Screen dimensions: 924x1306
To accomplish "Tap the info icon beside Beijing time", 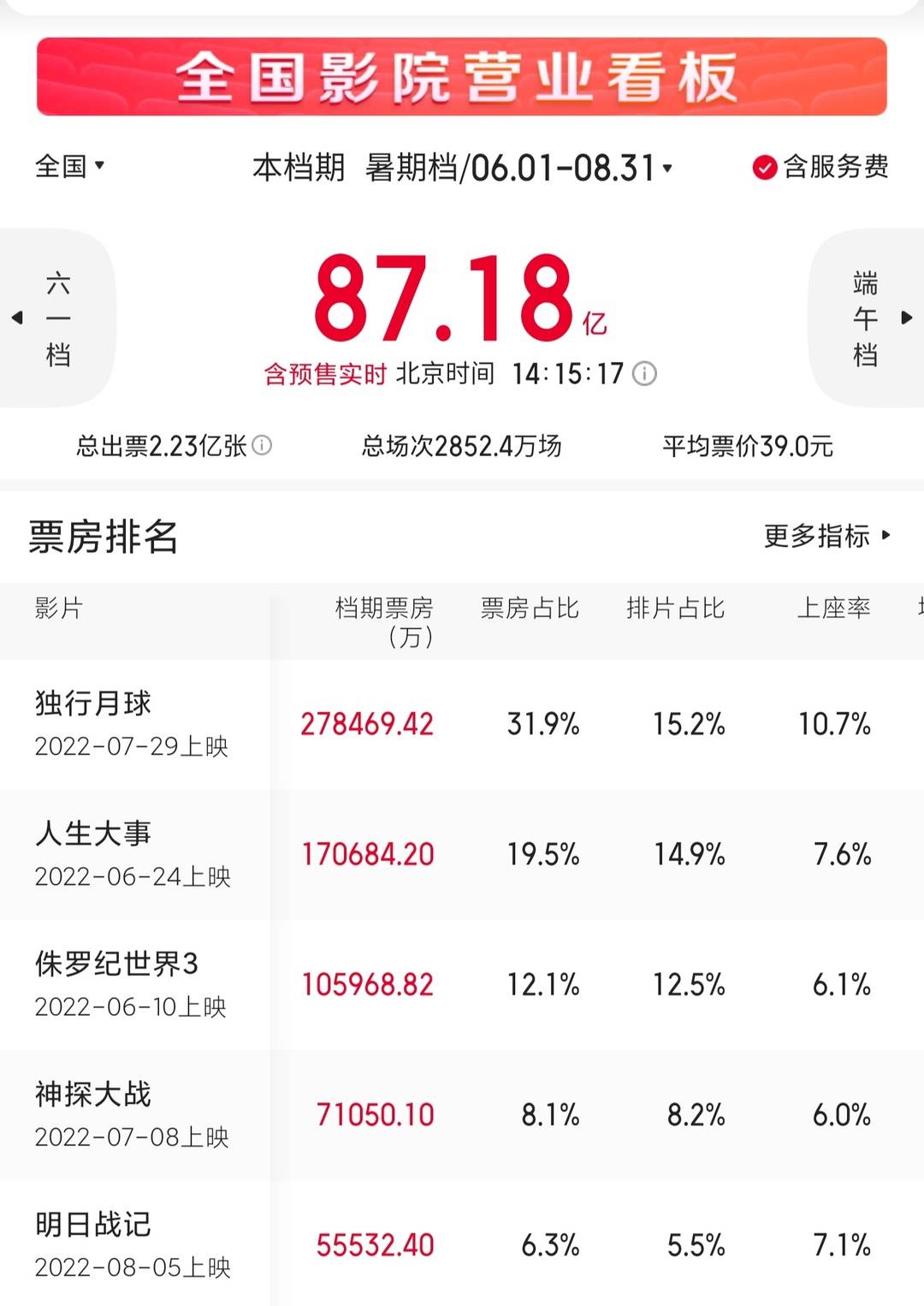I will [644, 374].
